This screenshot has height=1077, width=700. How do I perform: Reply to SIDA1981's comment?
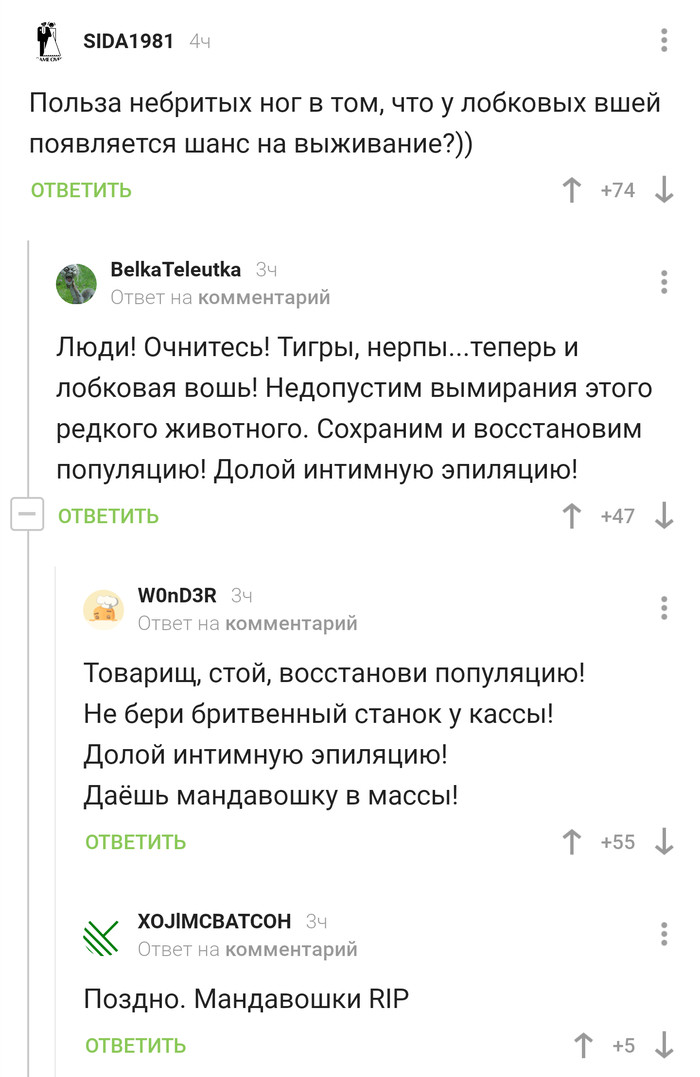pyautogui.click(x=81, y=190)
